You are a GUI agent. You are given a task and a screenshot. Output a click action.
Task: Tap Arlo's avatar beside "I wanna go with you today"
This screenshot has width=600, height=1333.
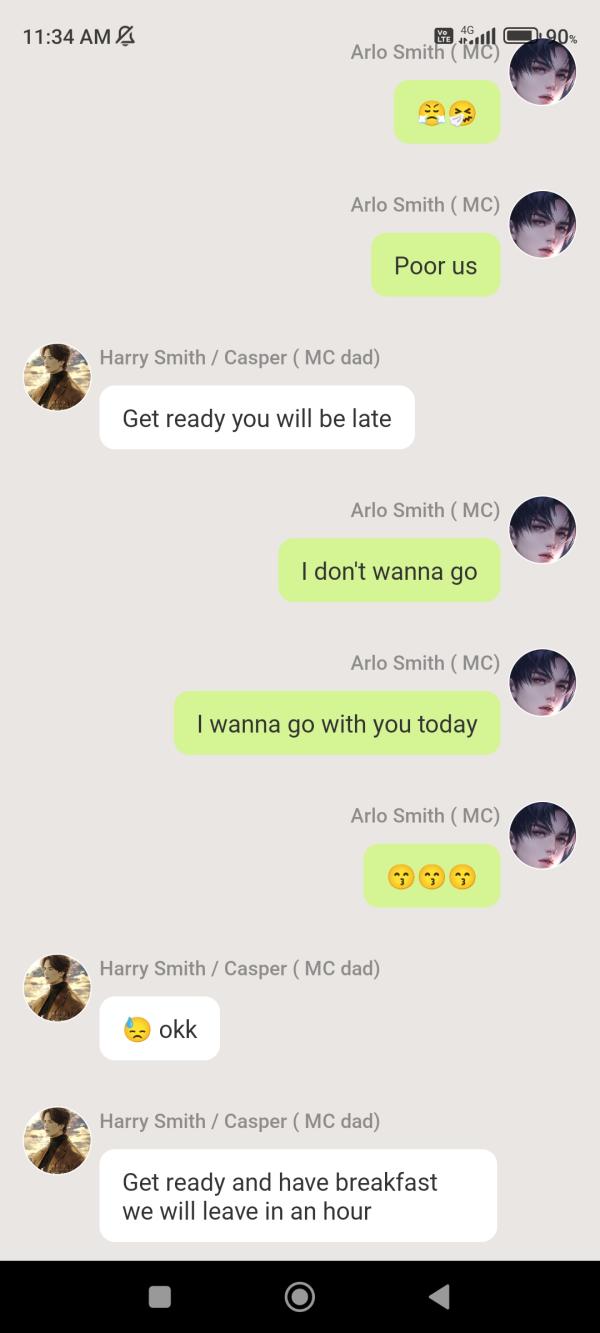click(x=543, y=683)
